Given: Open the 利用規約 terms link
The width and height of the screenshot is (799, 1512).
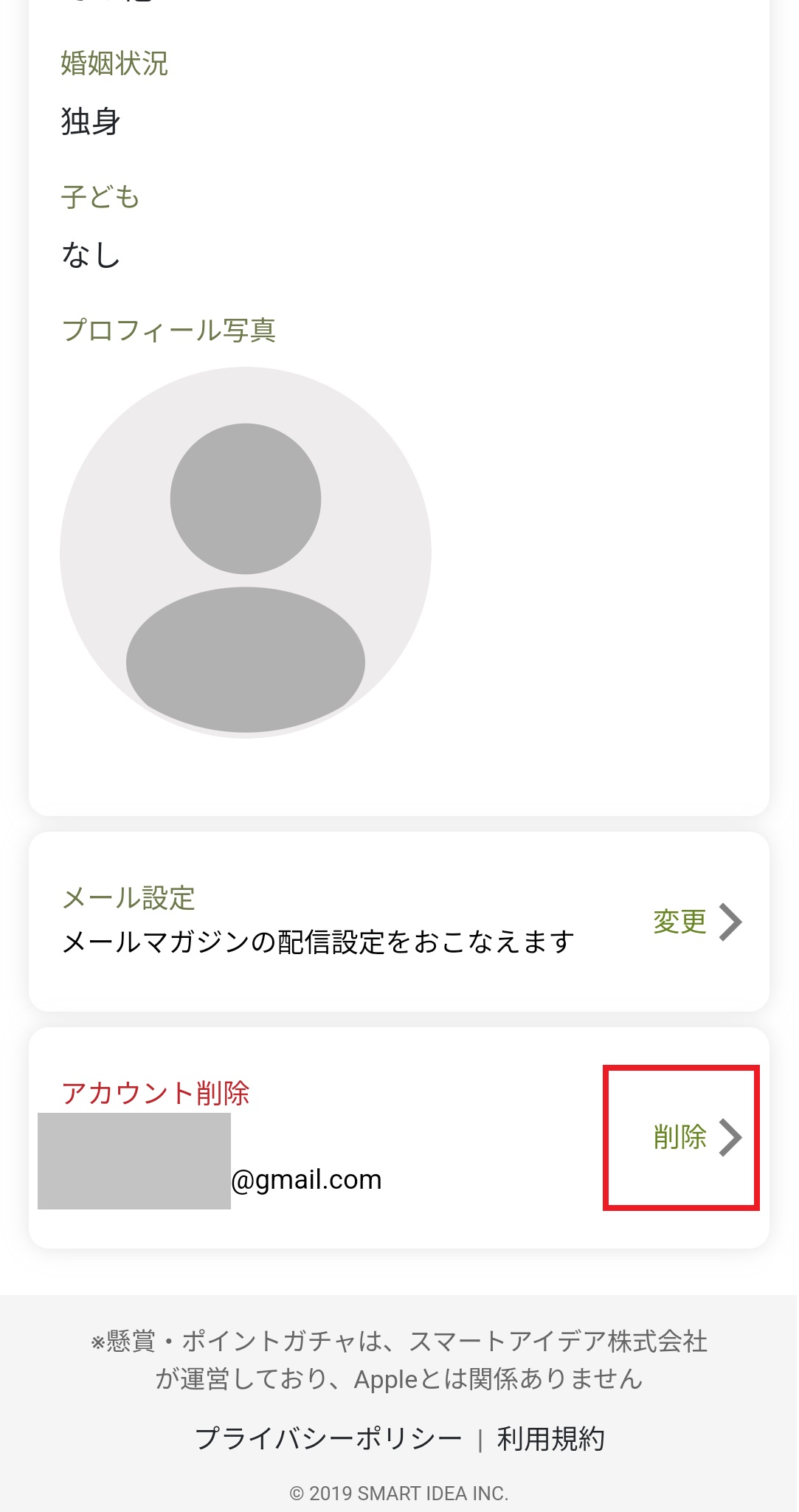Looking at the screenshot, I should 550,1438.
